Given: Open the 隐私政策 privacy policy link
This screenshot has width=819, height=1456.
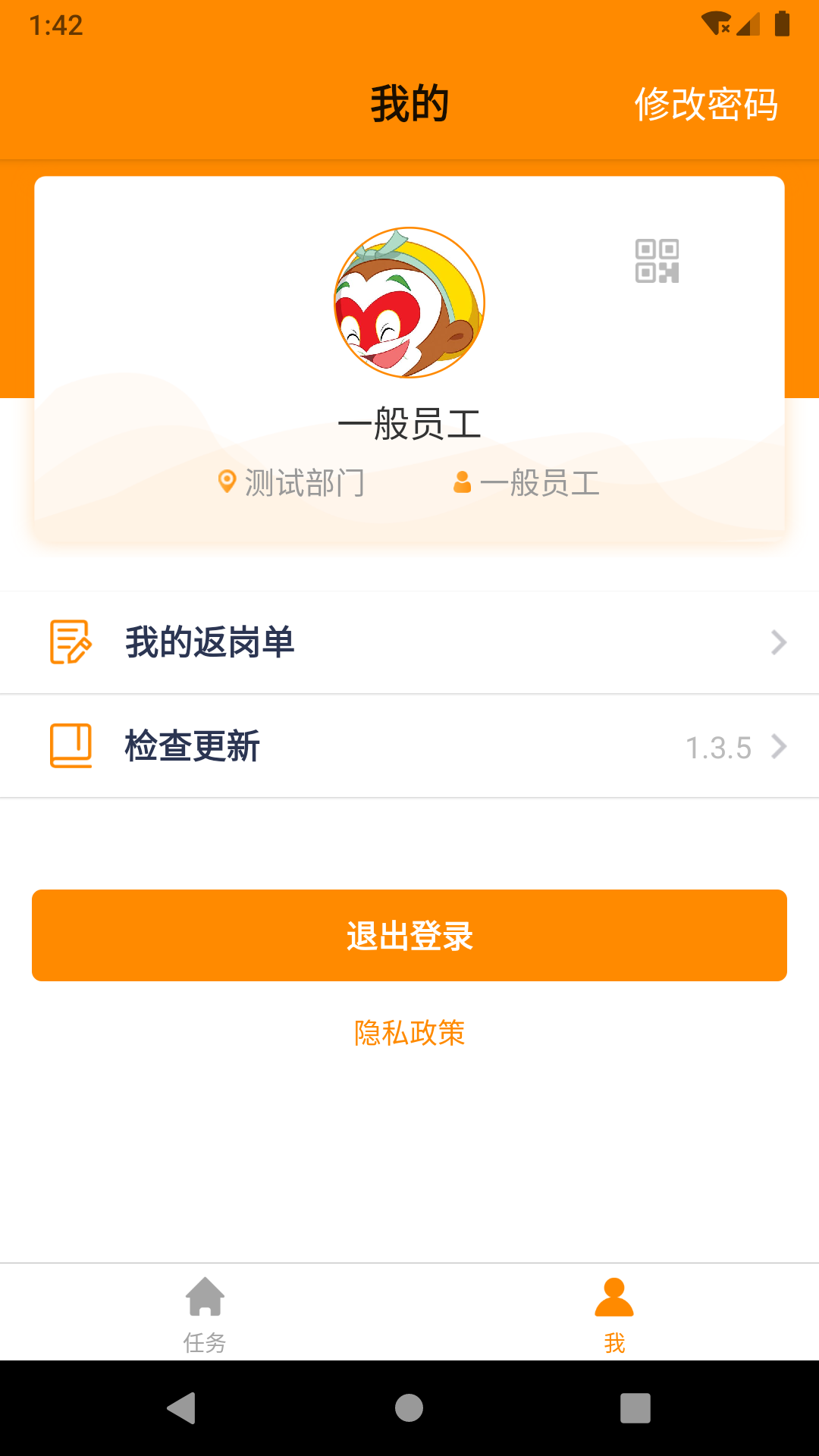Looking at the screenshot, I should (409, 1033).
